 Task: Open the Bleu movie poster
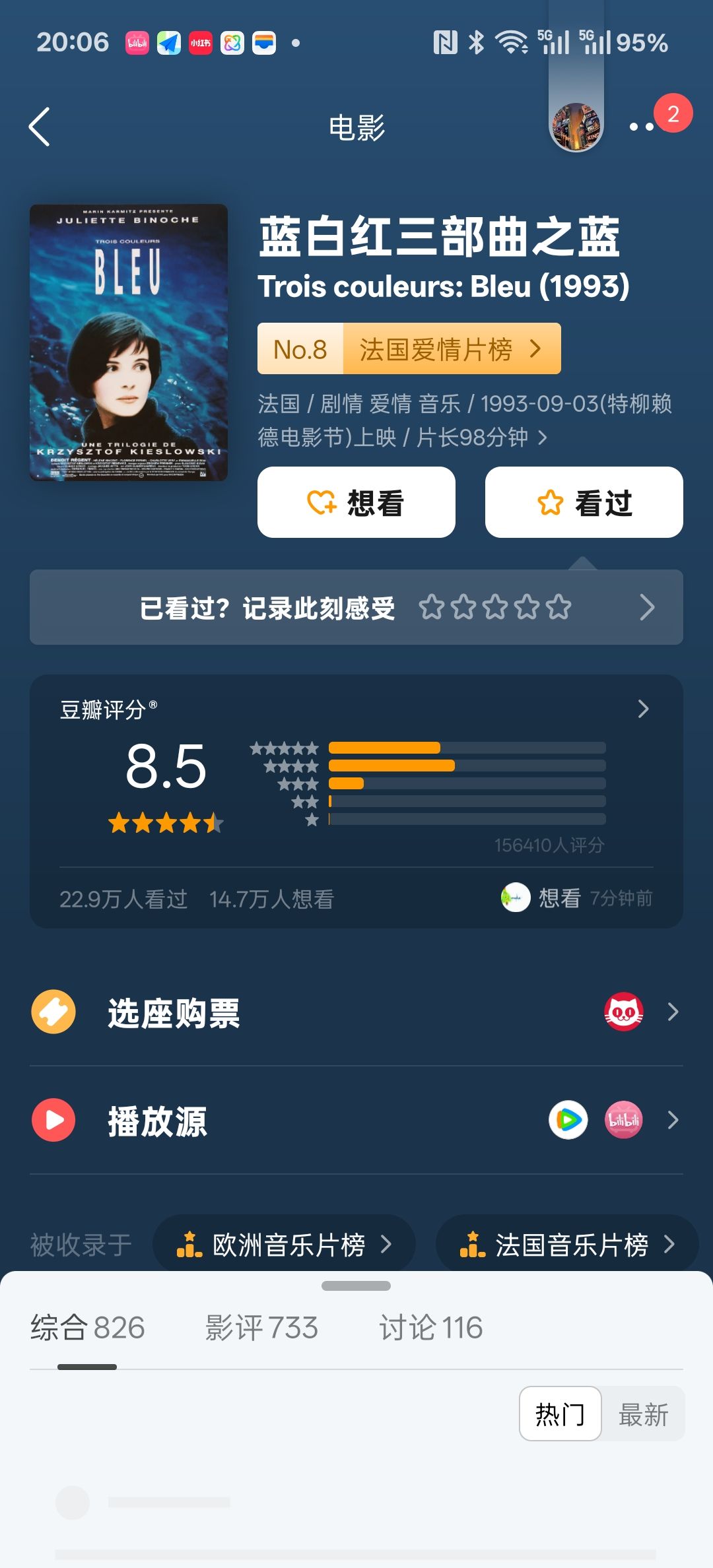tap(129, 343)
